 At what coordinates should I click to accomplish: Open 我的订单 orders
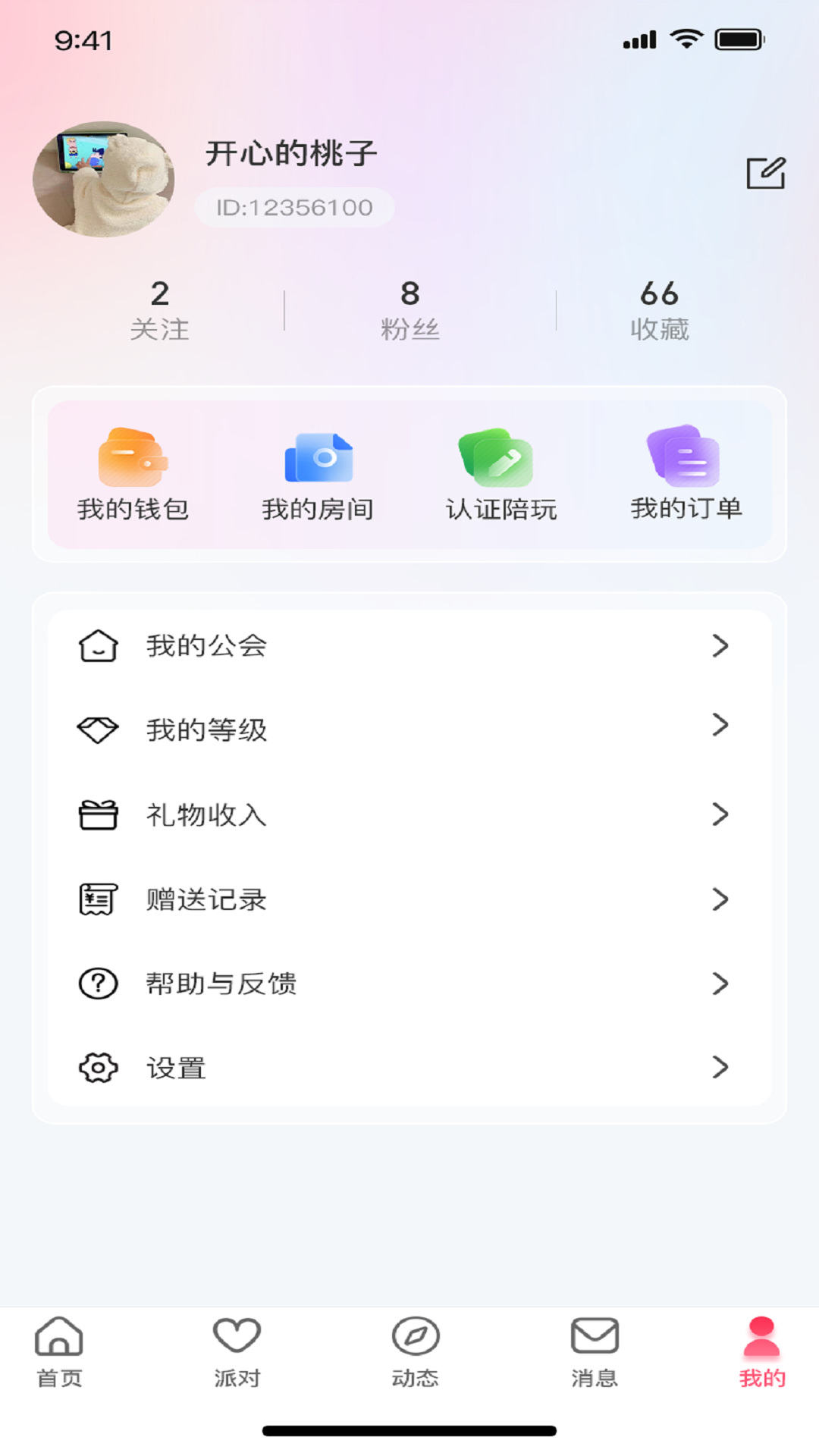click(x=686, y=475)
